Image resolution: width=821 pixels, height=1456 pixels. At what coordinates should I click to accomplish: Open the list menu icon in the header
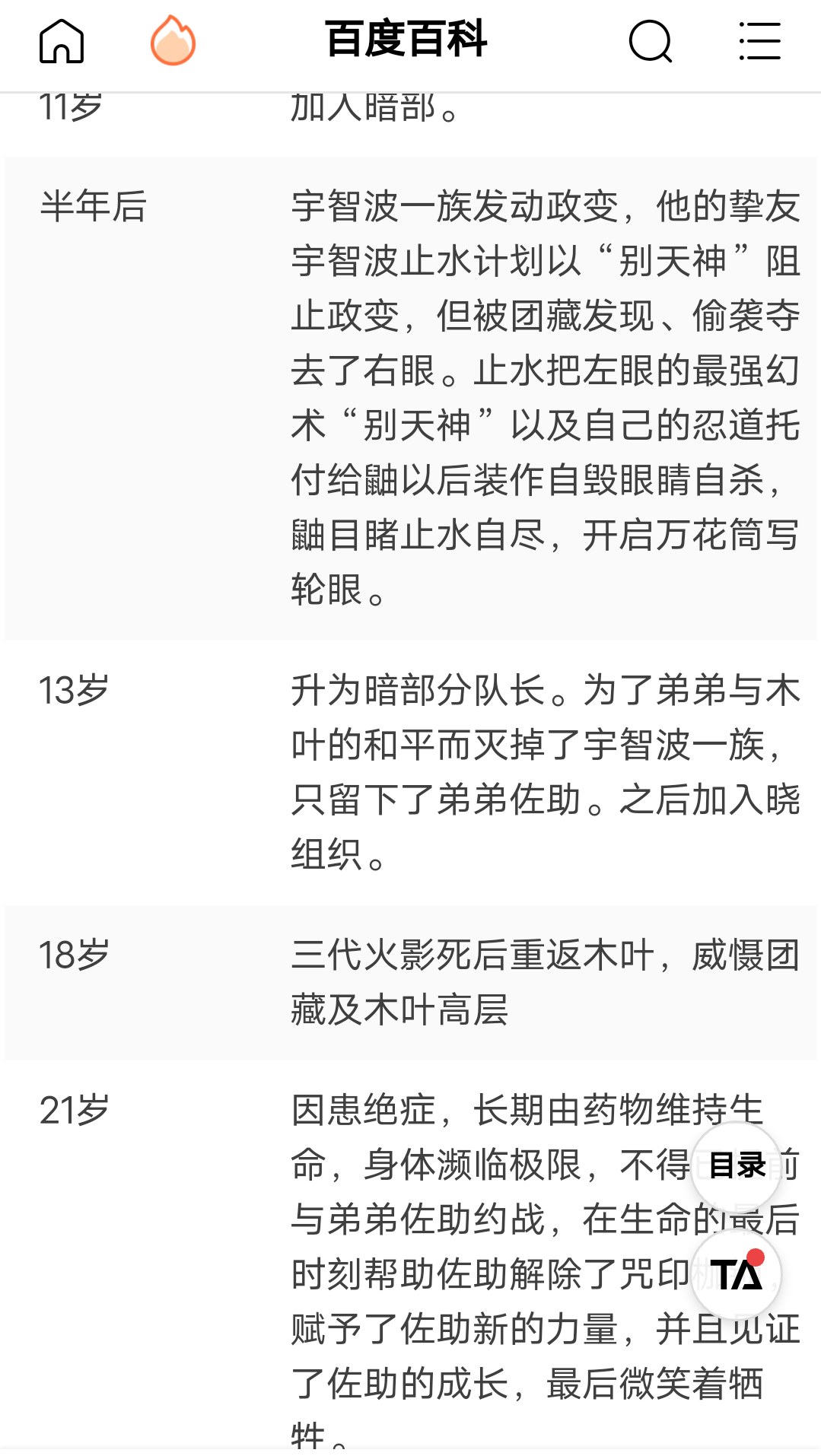coord(759,41)
